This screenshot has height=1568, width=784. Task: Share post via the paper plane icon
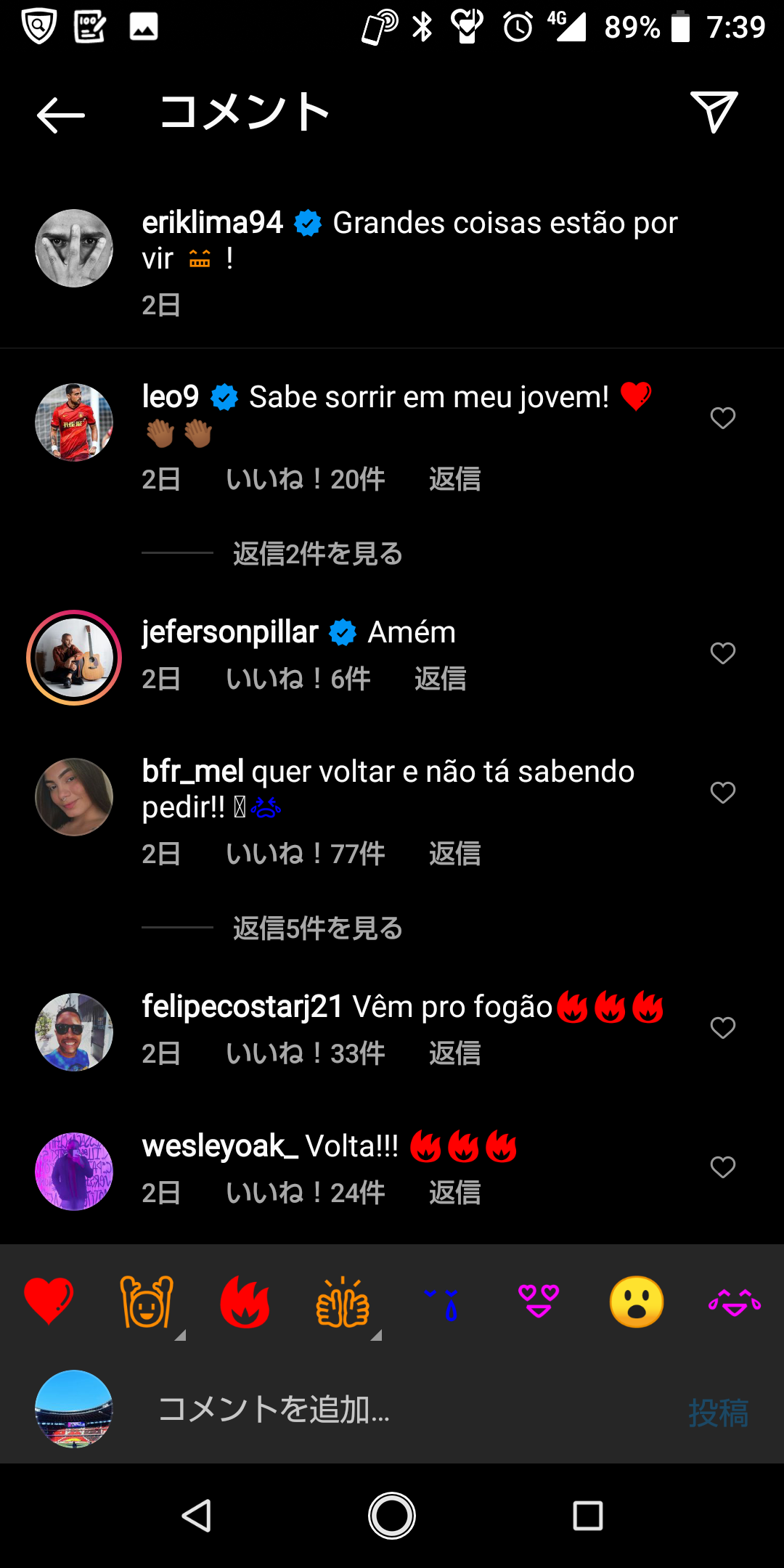714,113
